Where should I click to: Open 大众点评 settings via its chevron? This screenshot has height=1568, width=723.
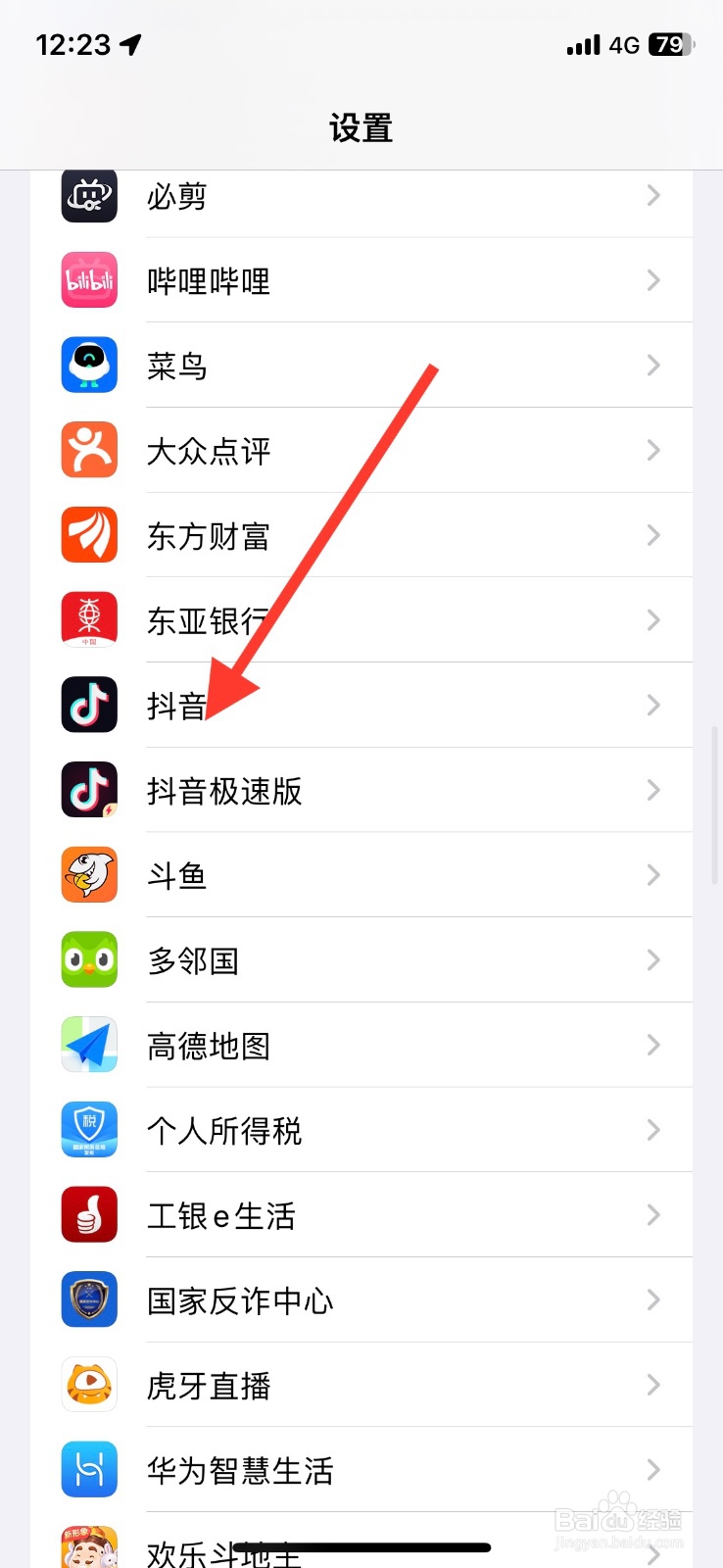[x=653, y=450]
